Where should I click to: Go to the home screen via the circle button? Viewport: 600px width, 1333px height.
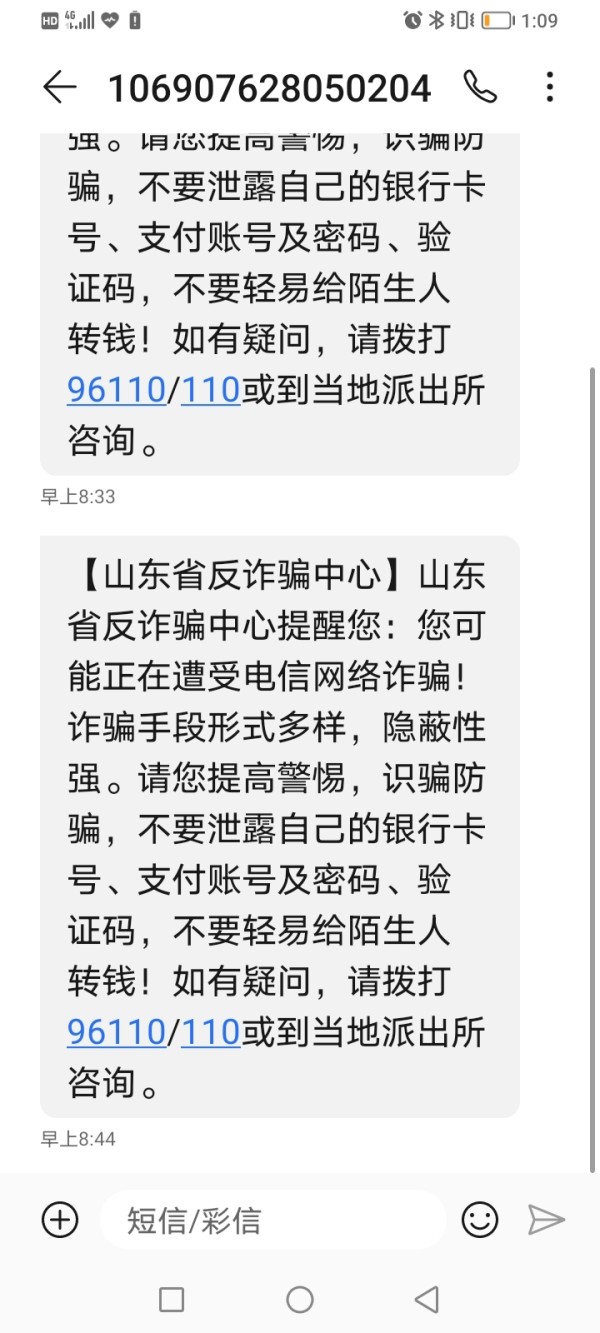(300, 1299)
